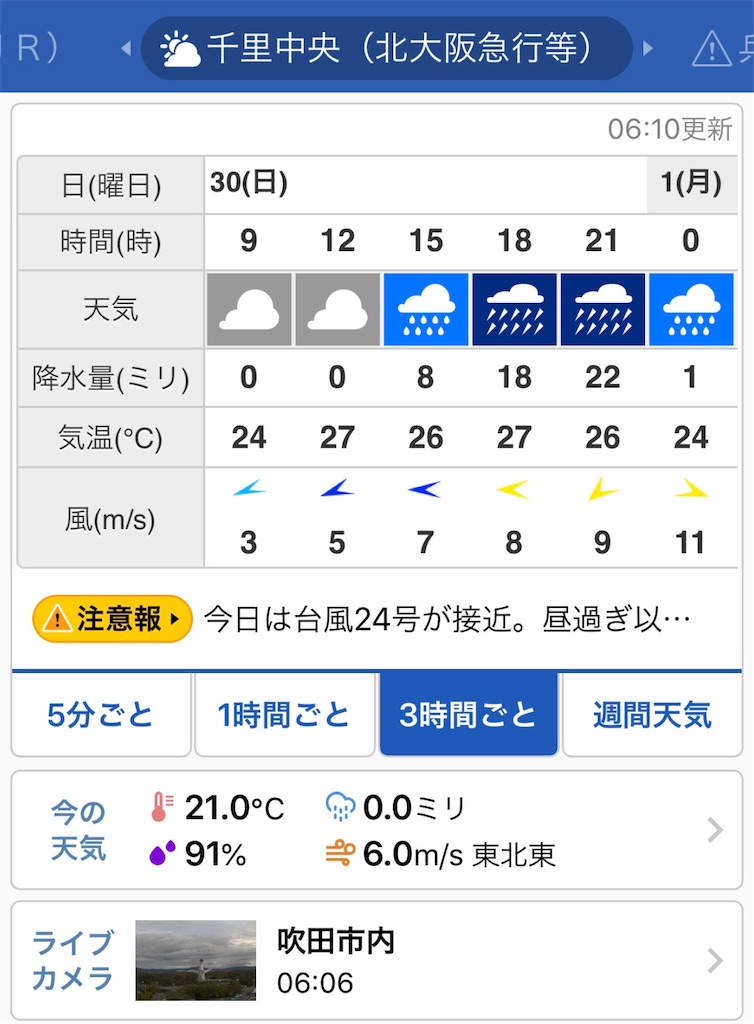Switch to 5分ごと forecast
Screen dimensions: 754x1024
(101, 714)
